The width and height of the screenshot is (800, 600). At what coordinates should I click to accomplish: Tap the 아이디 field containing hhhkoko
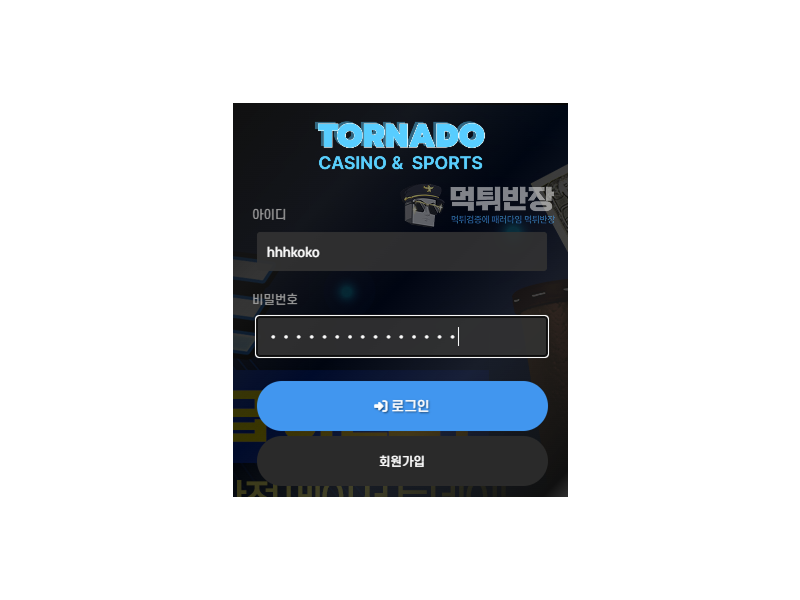(x=401, y=252)
